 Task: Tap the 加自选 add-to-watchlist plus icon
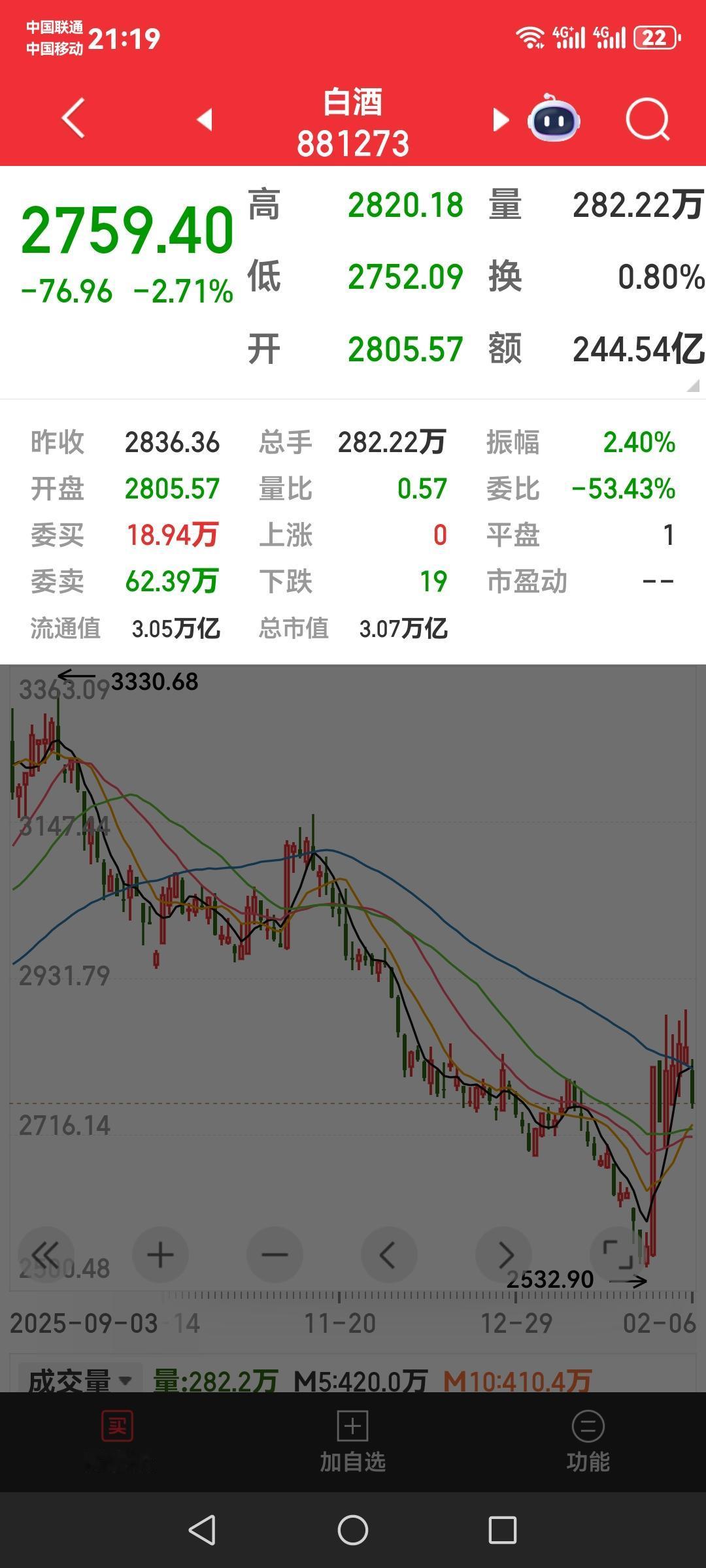point(352,1427)
